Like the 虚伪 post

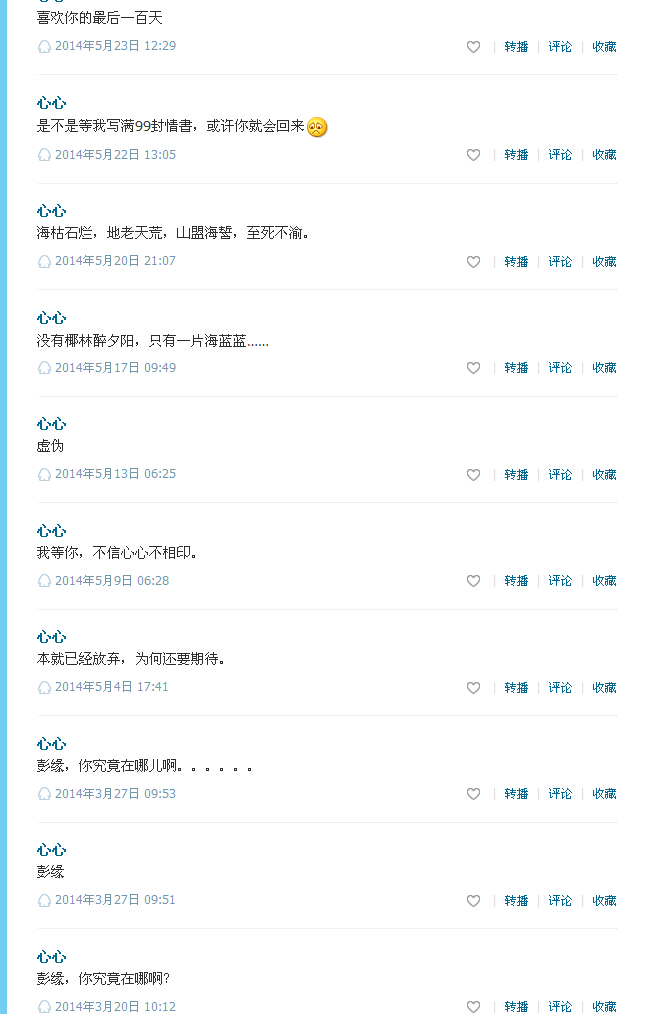(473, 475)
